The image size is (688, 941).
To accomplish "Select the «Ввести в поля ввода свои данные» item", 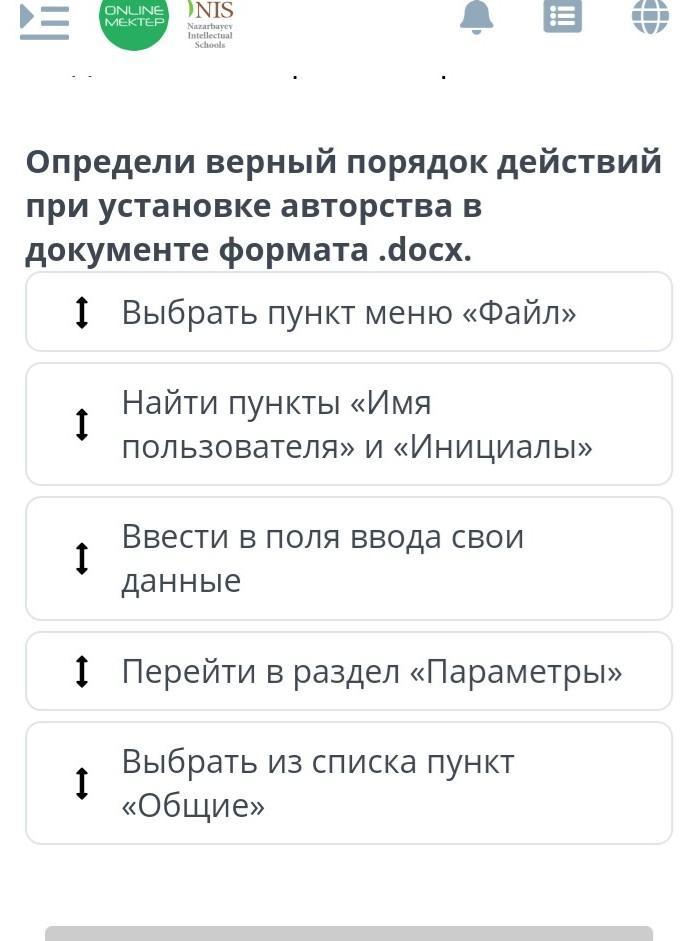I will pyautogui.click(x=348, y=558).
